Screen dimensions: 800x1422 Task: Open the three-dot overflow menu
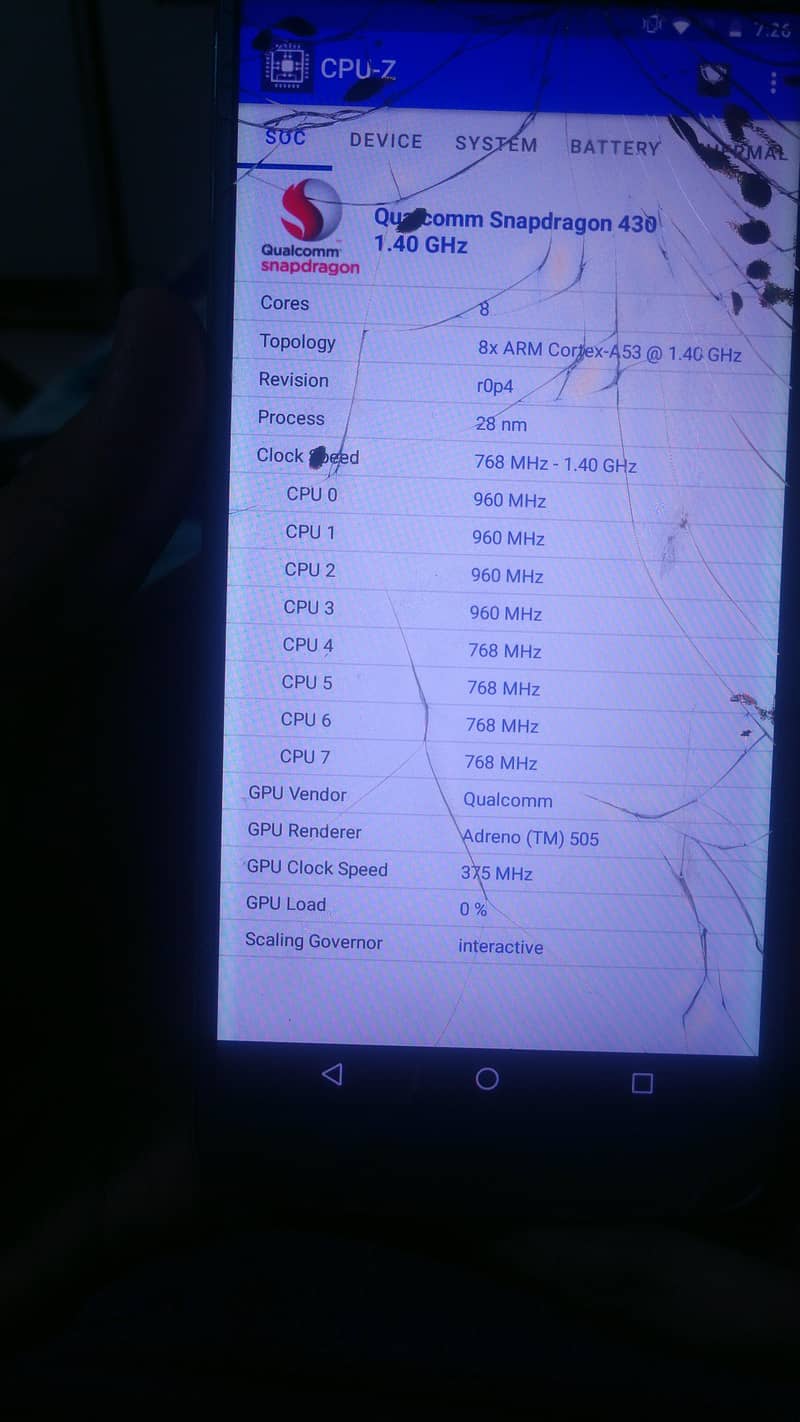(773, 81)
